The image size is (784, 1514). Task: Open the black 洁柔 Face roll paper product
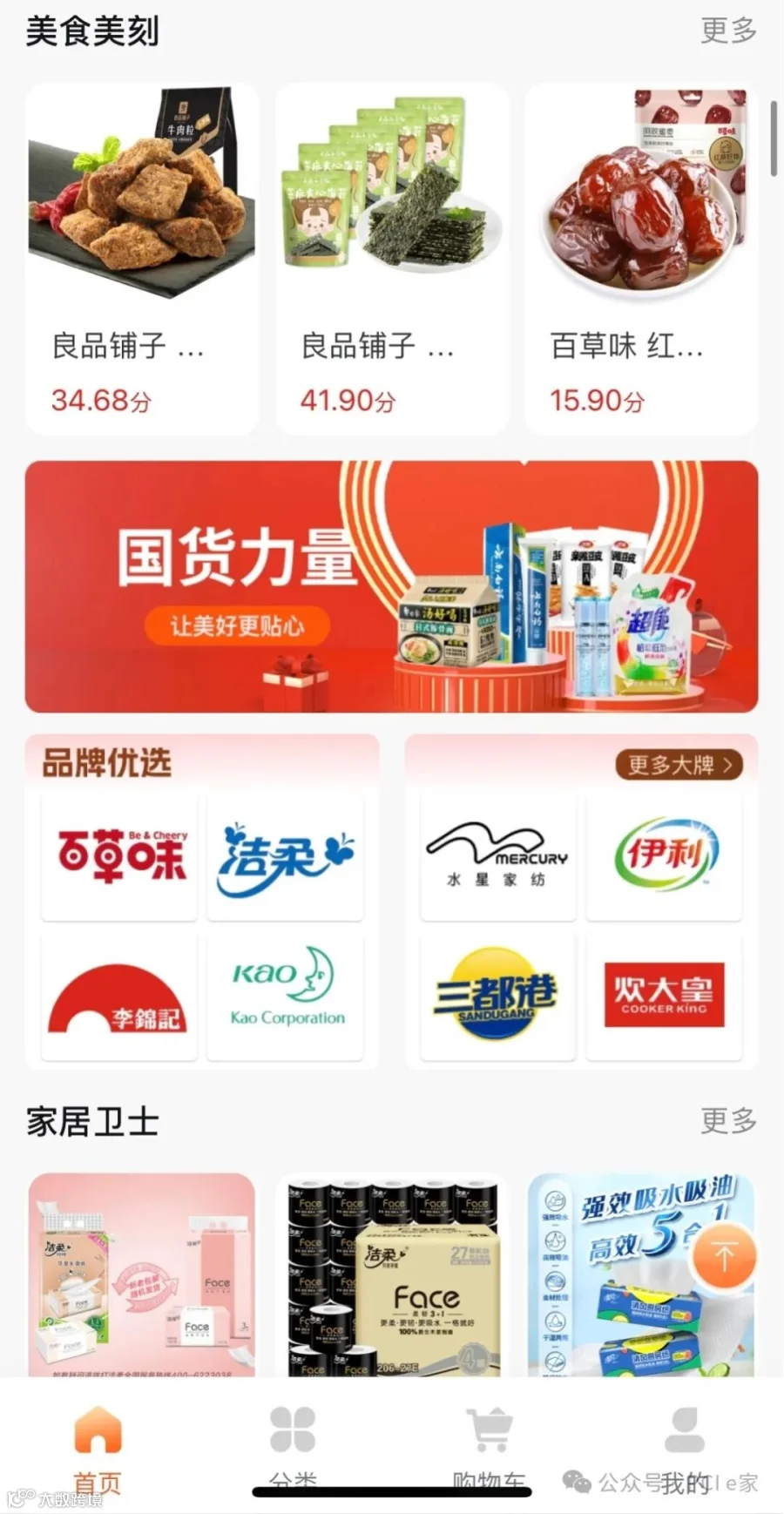[392, 1274]
